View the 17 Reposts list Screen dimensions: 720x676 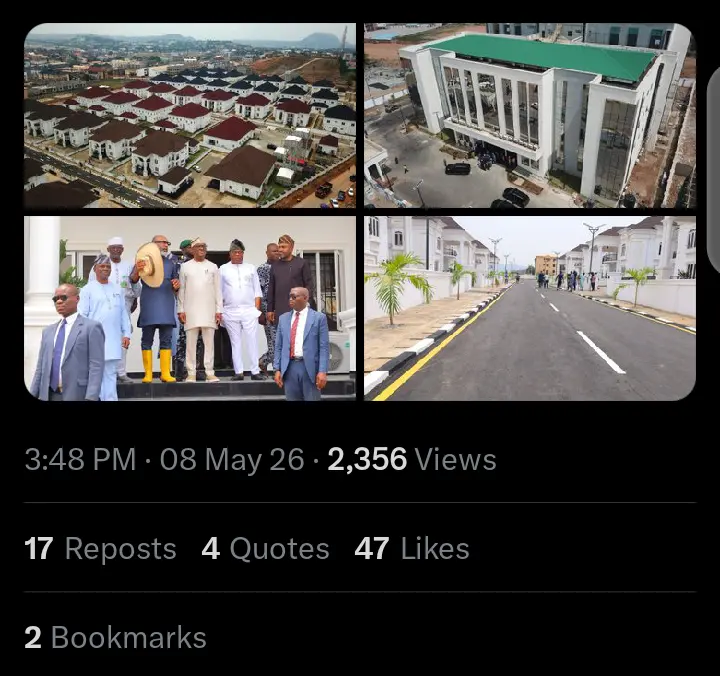click(100, 548)
